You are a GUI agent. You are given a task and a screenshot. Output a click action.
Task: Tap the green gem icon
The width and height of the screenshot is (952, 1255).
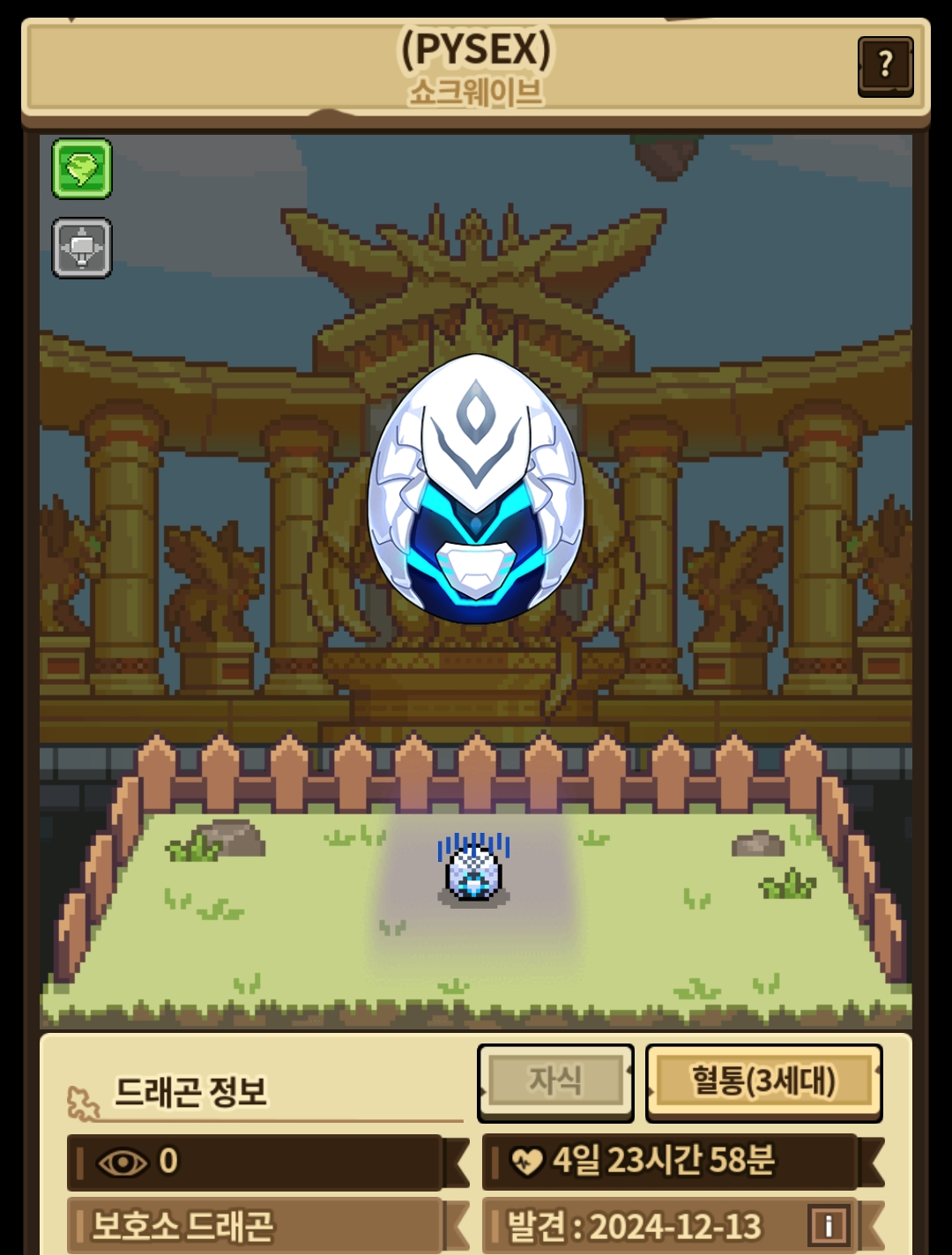pyautogui.click(x=82, y=168)
